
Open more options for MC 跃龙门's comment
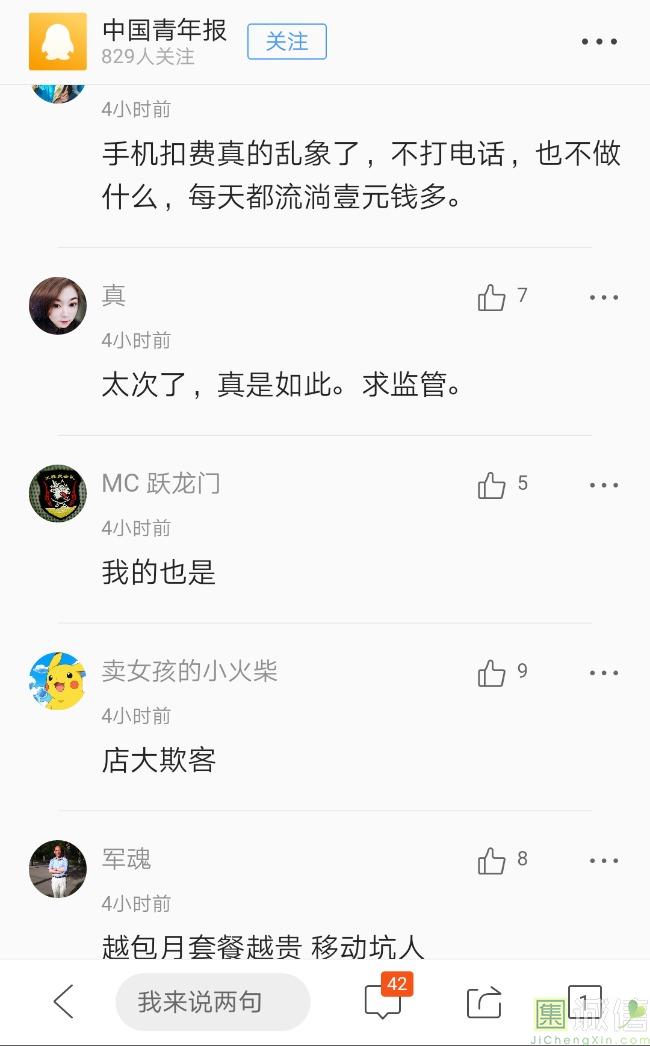pyautogui.click(x=604, y=485)
